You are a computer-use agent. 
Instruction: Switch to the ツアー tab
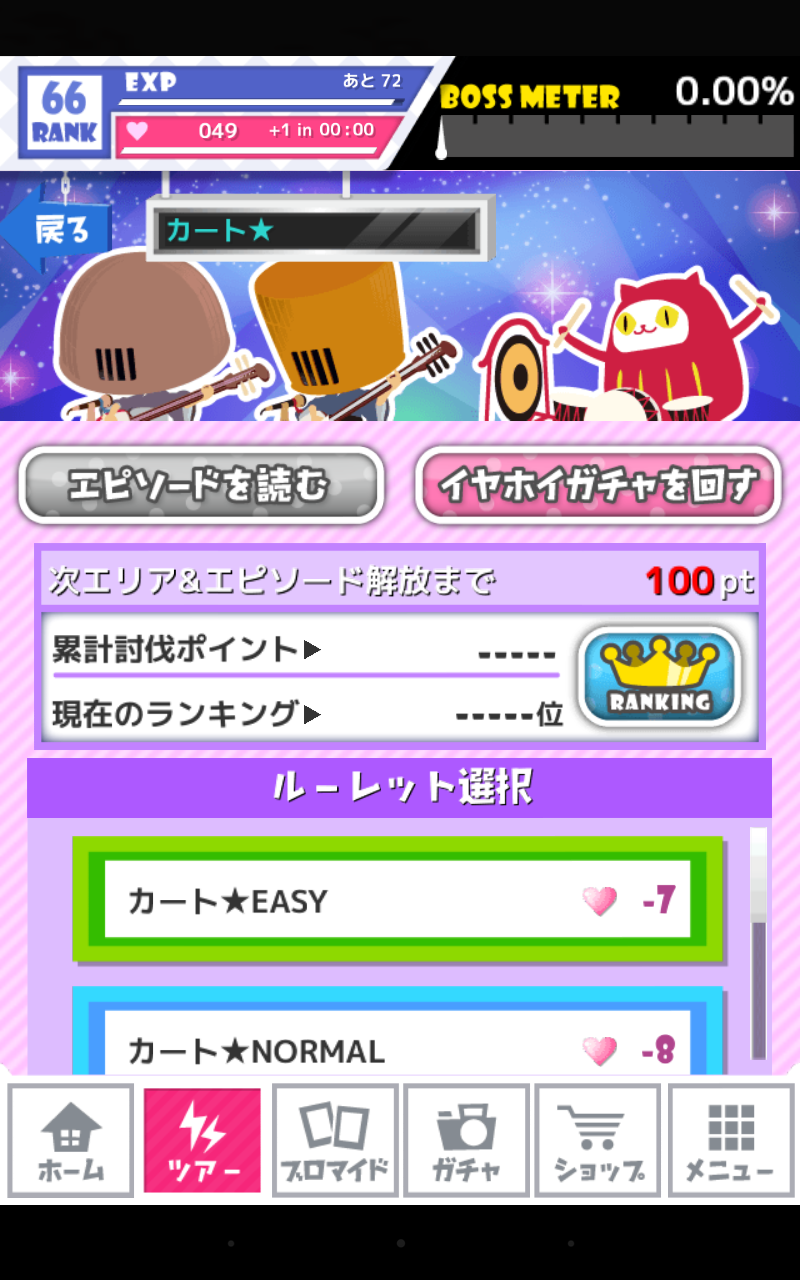(202, 1140)
